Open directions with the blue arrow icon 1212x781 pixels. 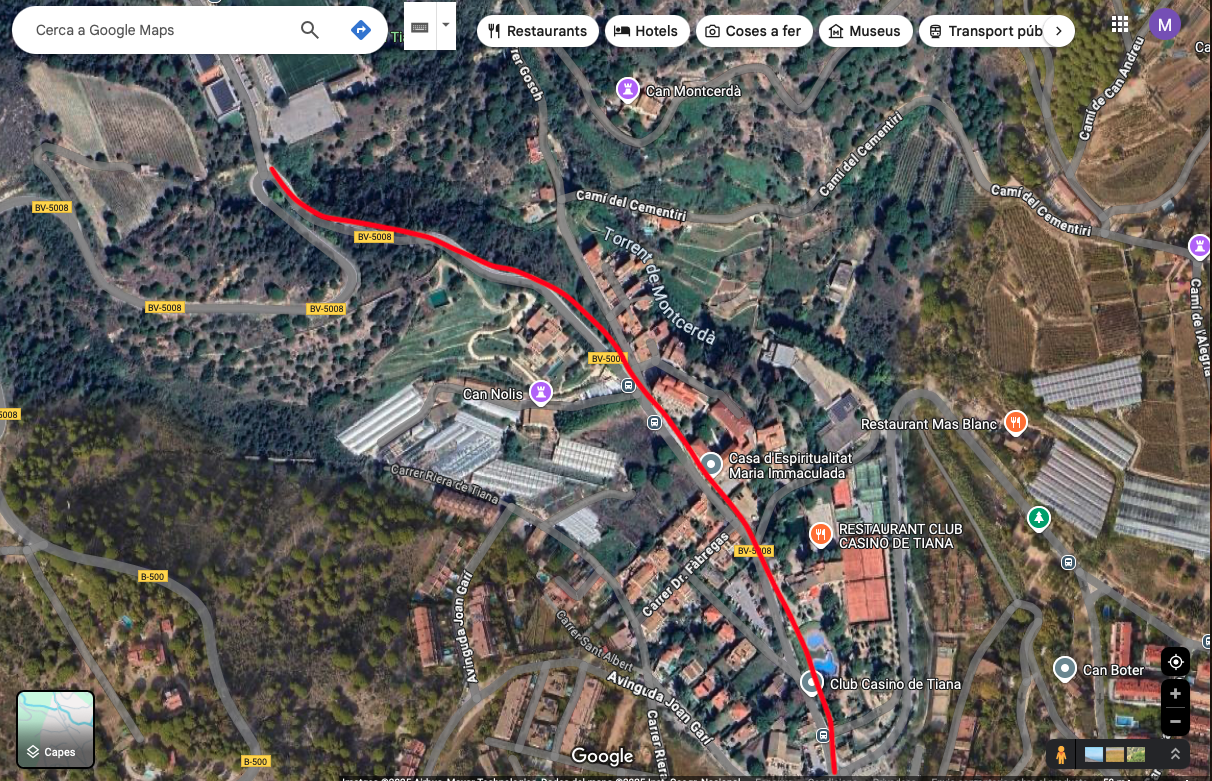[361, 30]
